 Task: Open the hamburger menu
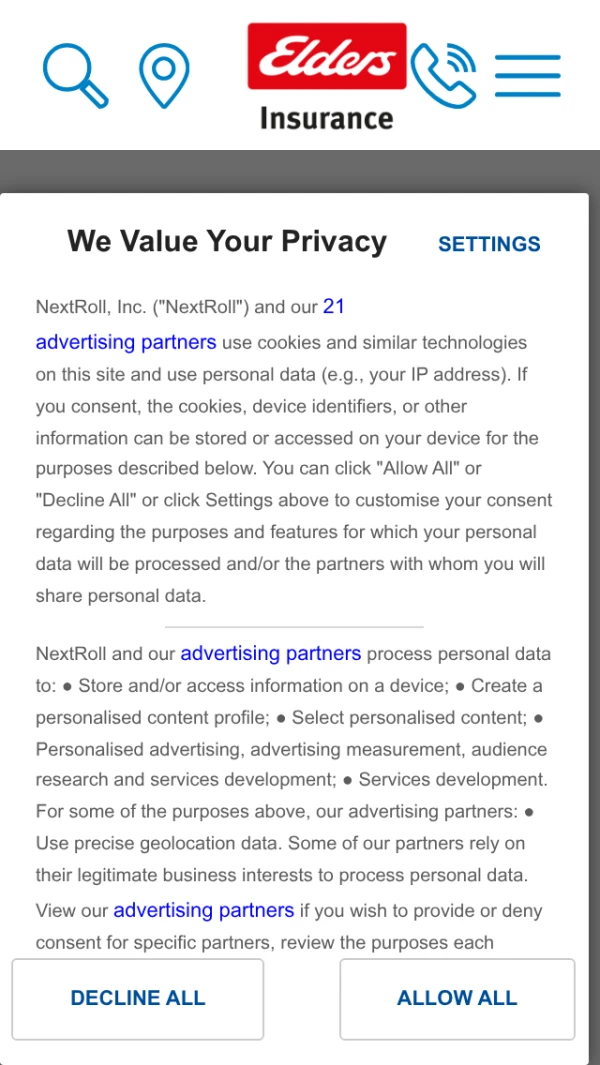pyautogui.click(x=527, y=75)
